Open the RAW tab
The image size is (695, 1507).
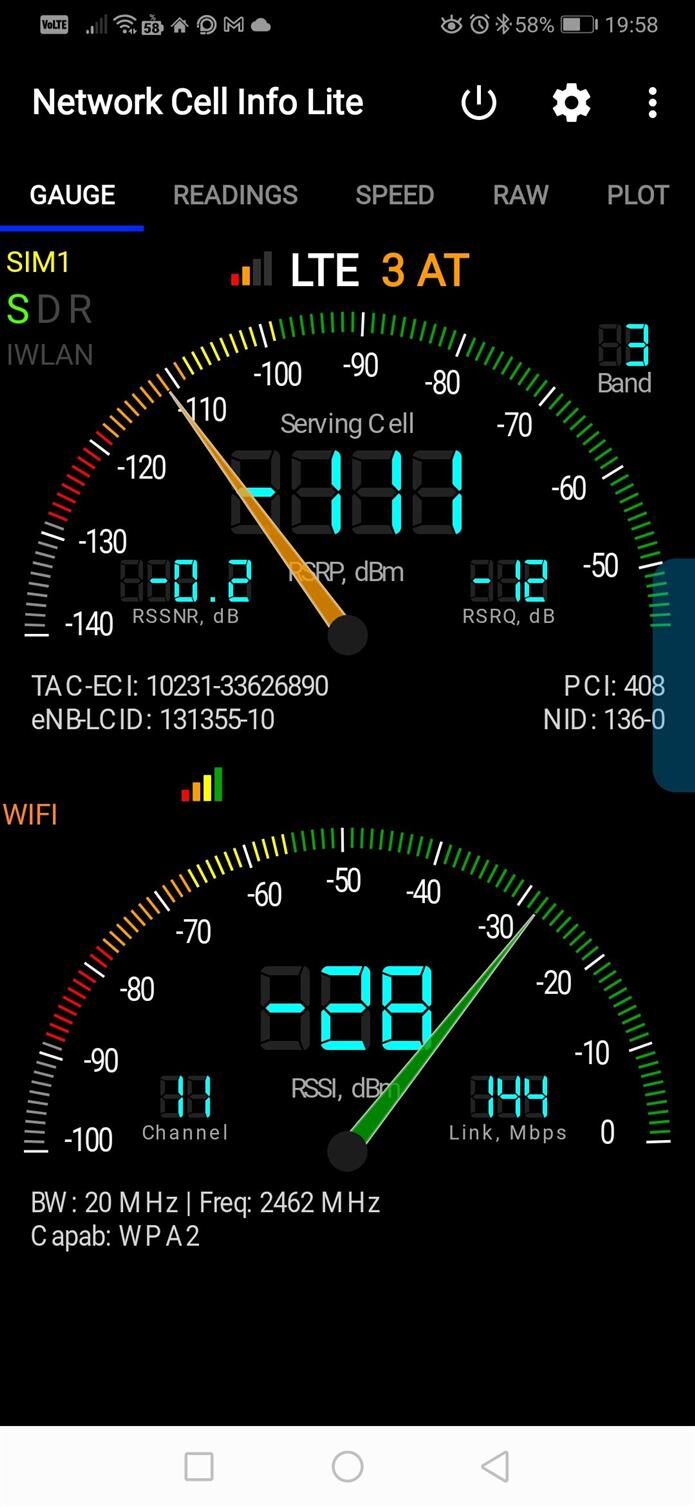520,195
